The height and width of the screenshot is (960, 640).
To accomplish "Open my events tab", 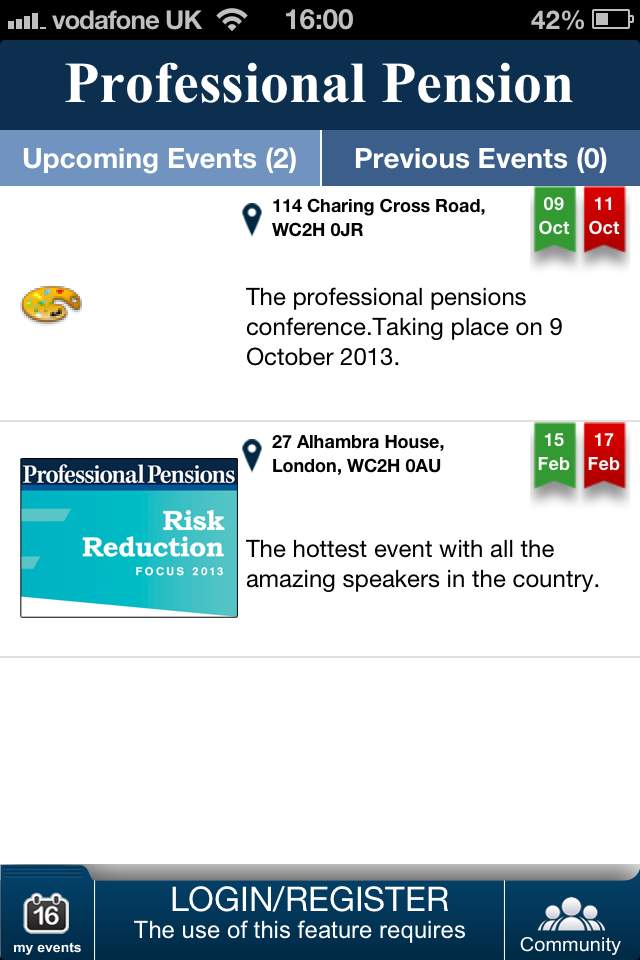I will [x=47, y=921].
